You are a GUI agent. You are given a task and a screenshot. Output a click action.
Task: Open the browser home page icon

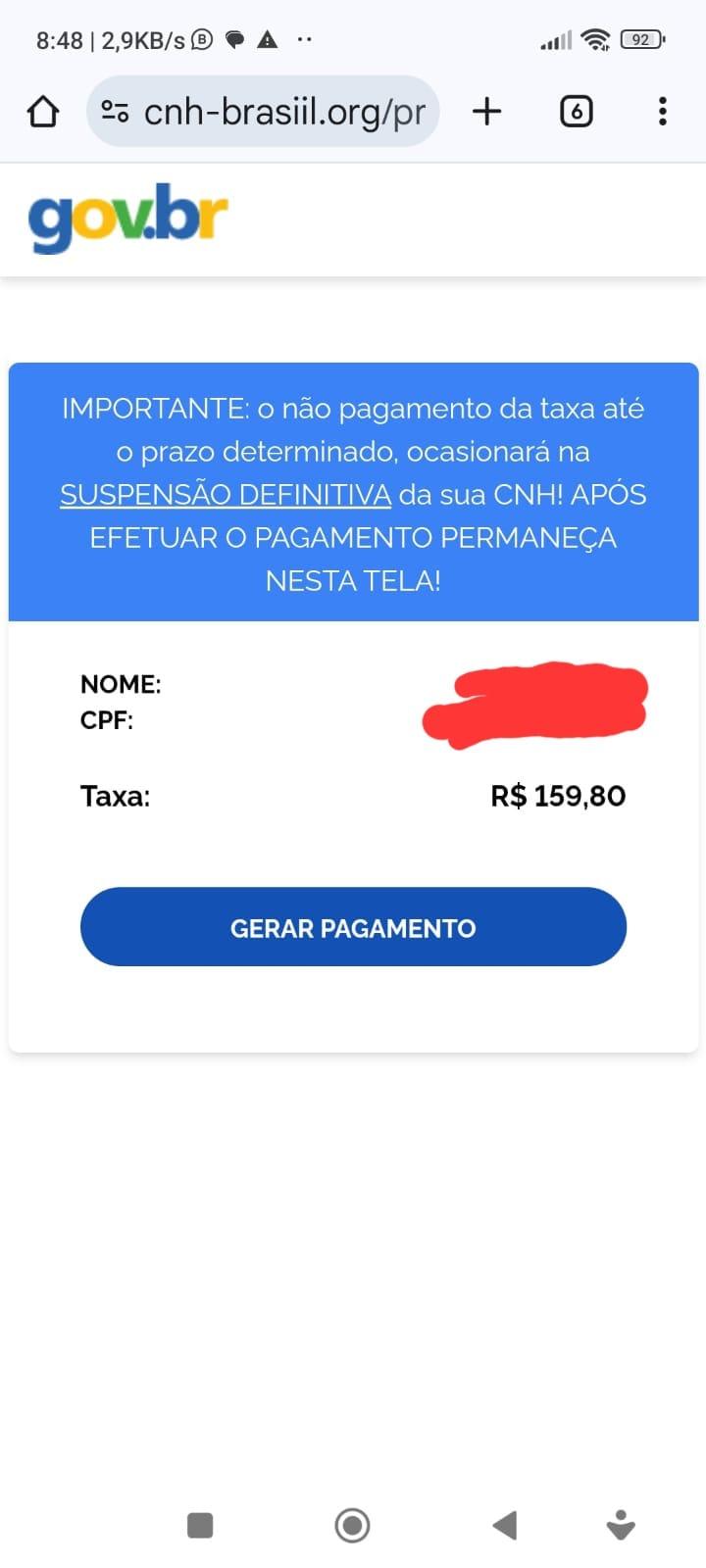[43, 112]
